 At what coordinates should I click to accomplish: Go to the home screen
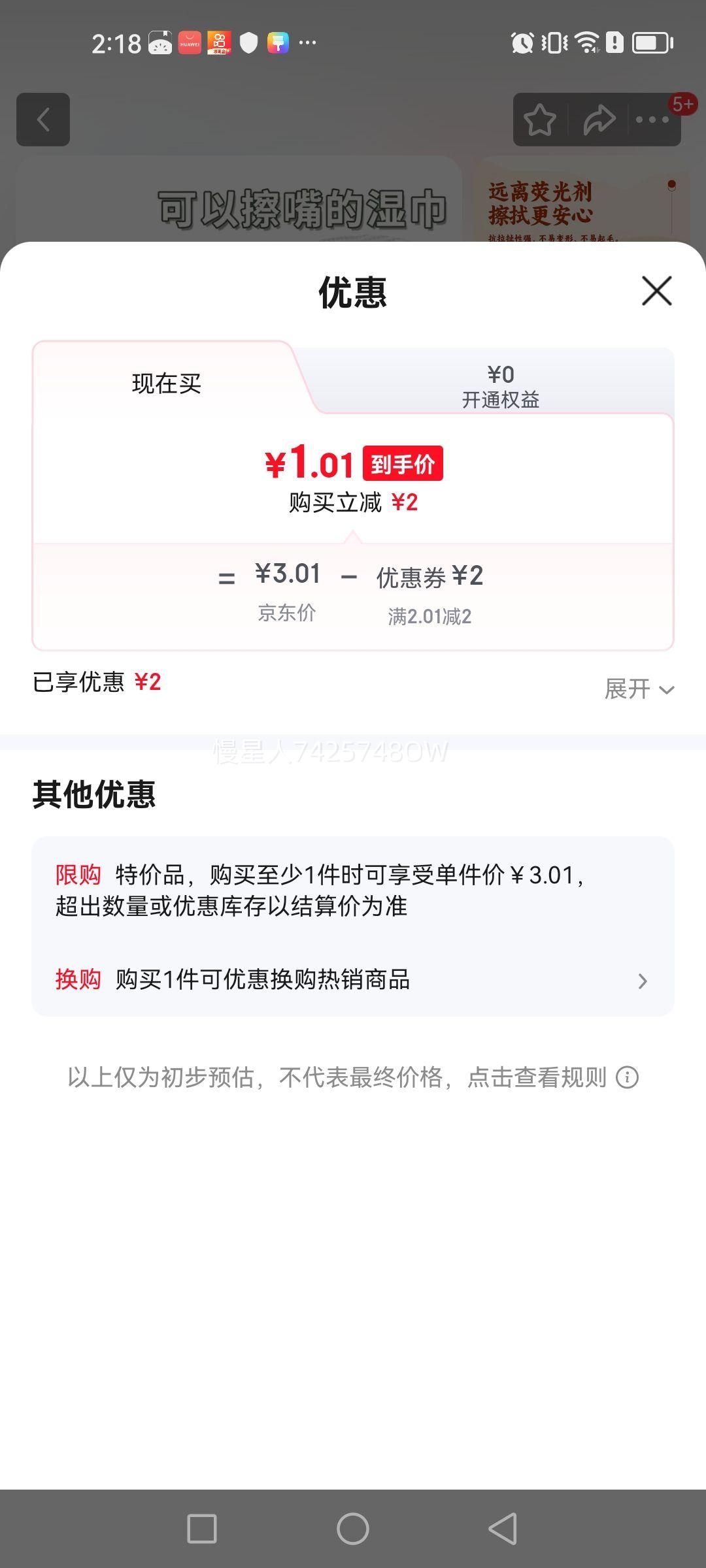[353, 1528]
